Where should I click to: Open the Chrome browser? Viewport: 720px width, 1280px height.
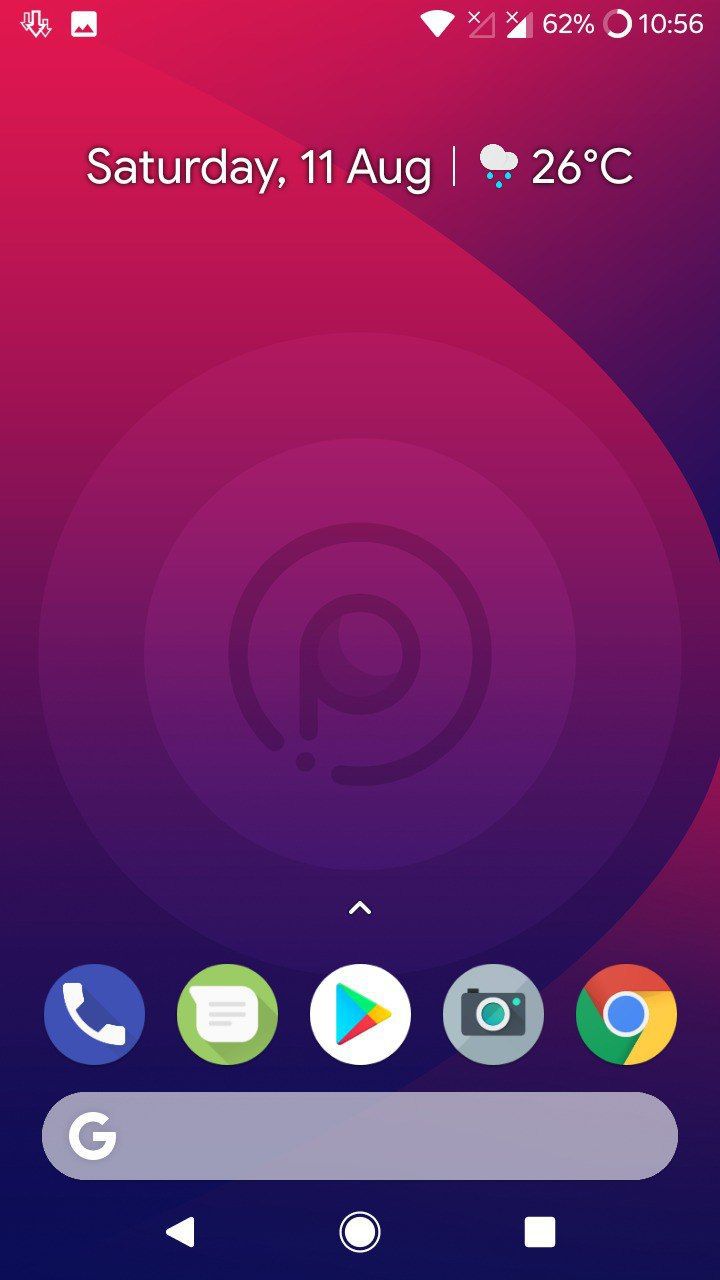click(626, 1014)
